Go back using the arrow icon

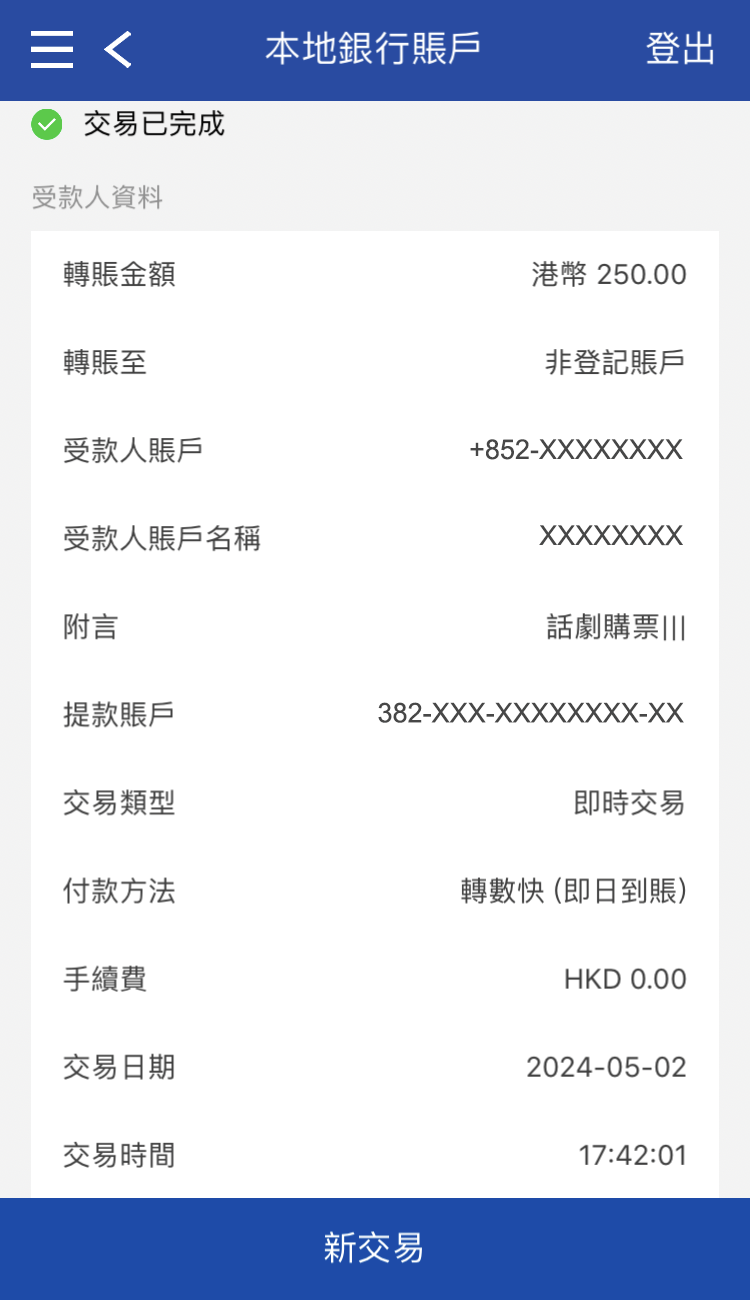(x=118, y=49)
